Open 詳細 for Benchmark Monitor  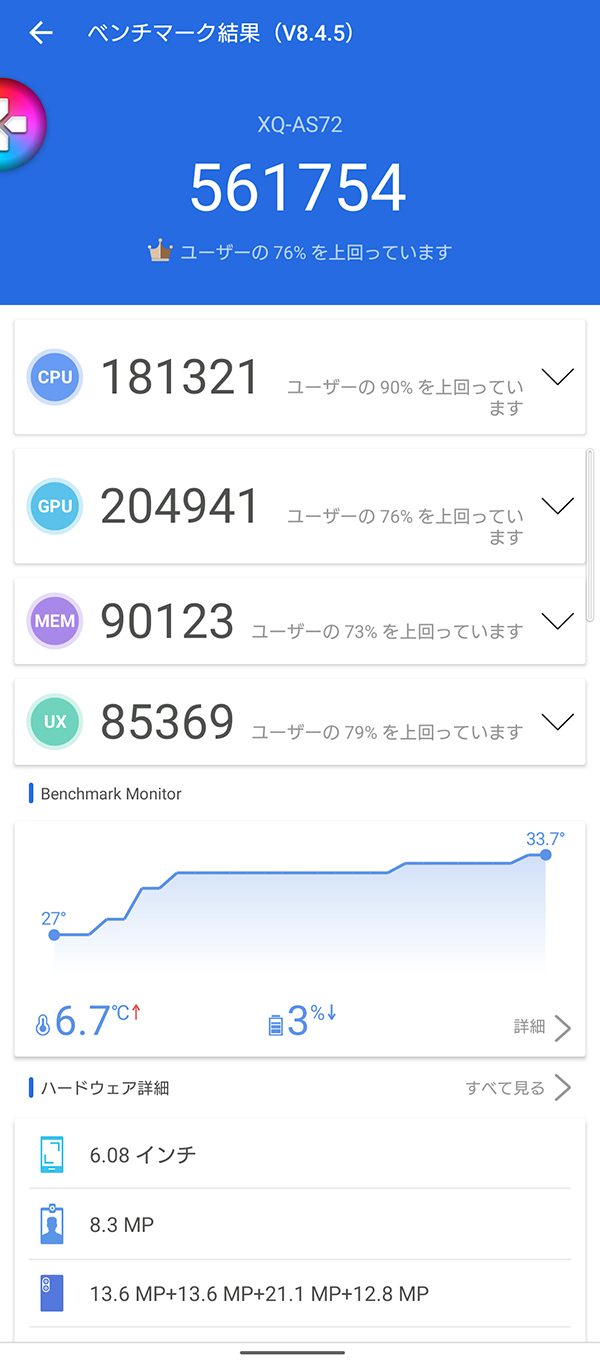[x=542, y=1027]
